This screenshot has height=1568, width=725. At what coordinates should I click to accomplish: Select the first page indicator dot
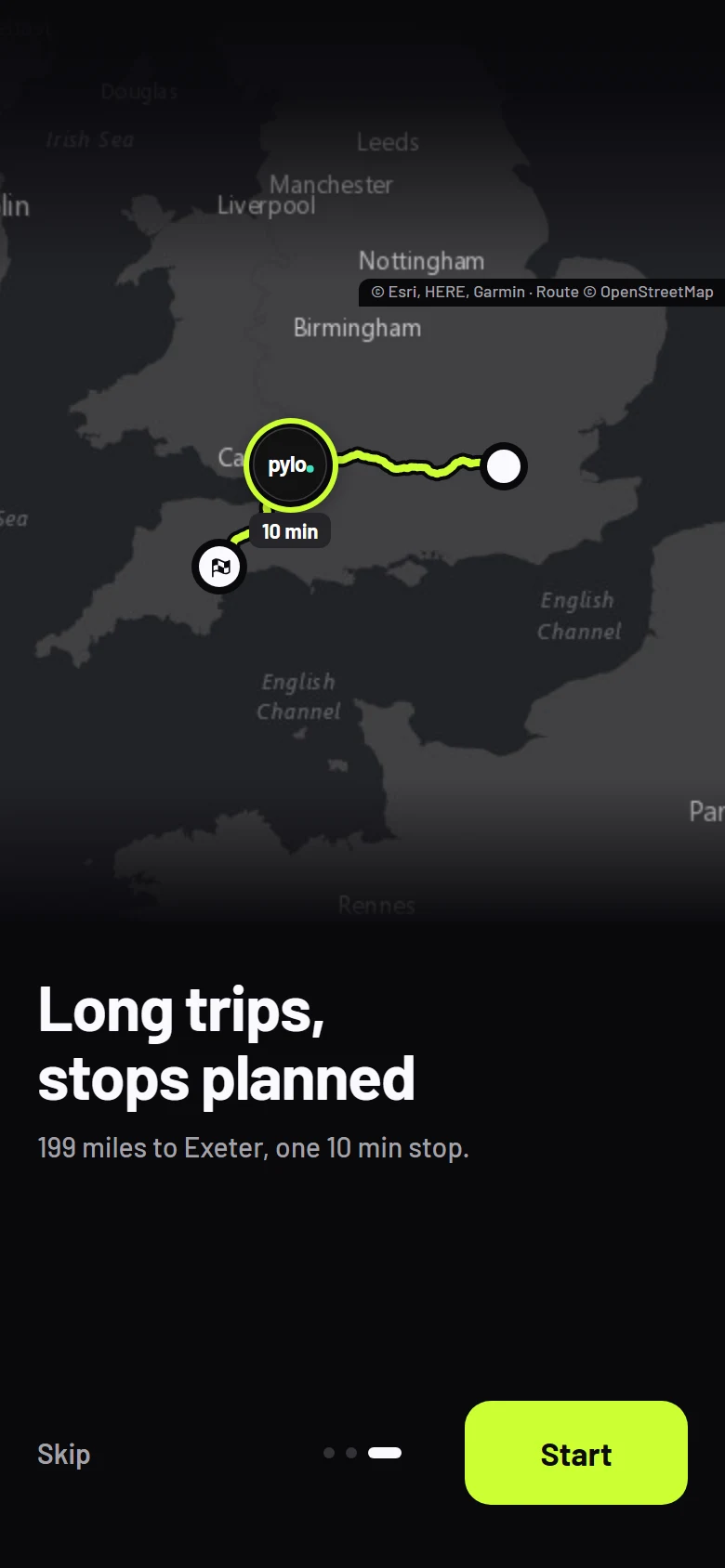pos(329,1453)
